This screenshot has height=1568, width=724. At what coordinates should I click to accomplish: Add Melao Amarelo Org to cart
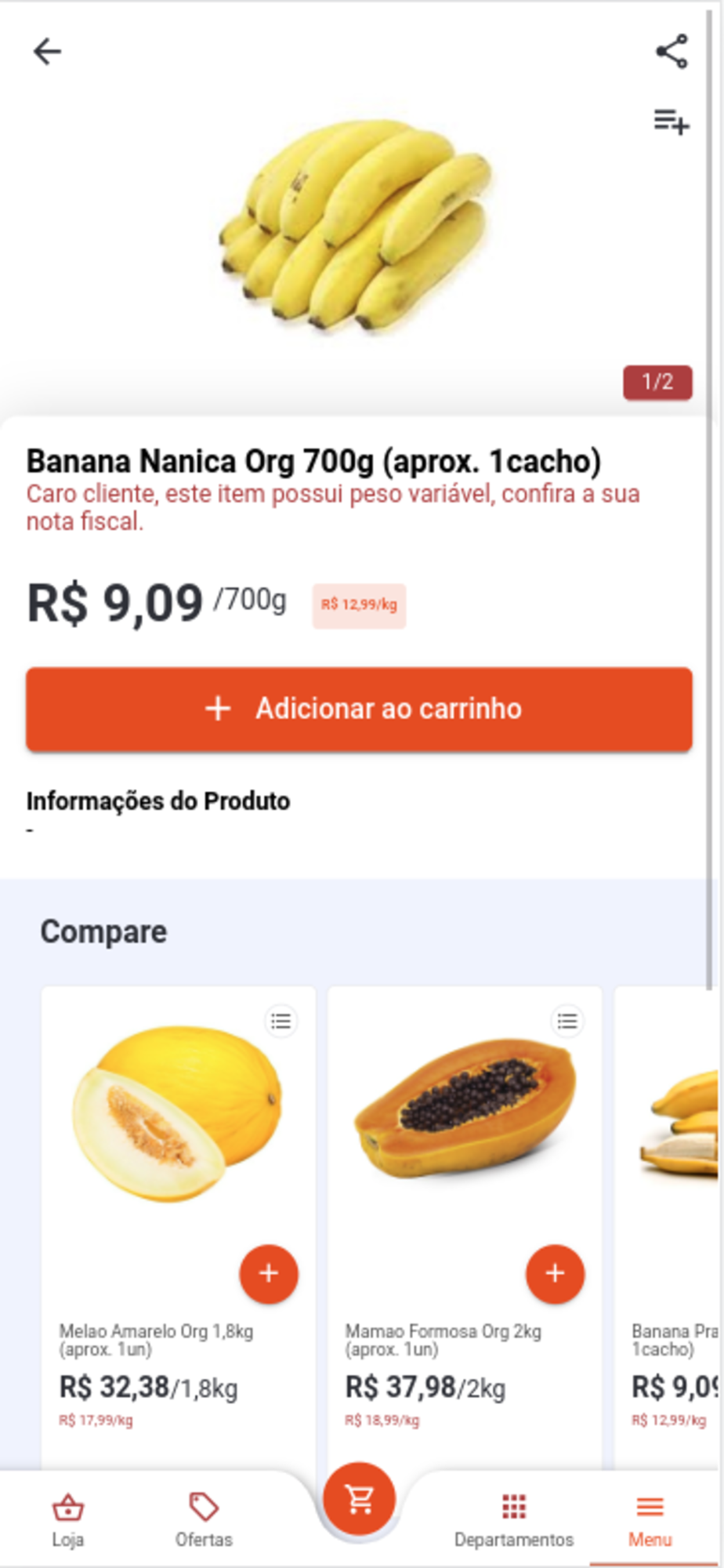tap(268, 1273)
